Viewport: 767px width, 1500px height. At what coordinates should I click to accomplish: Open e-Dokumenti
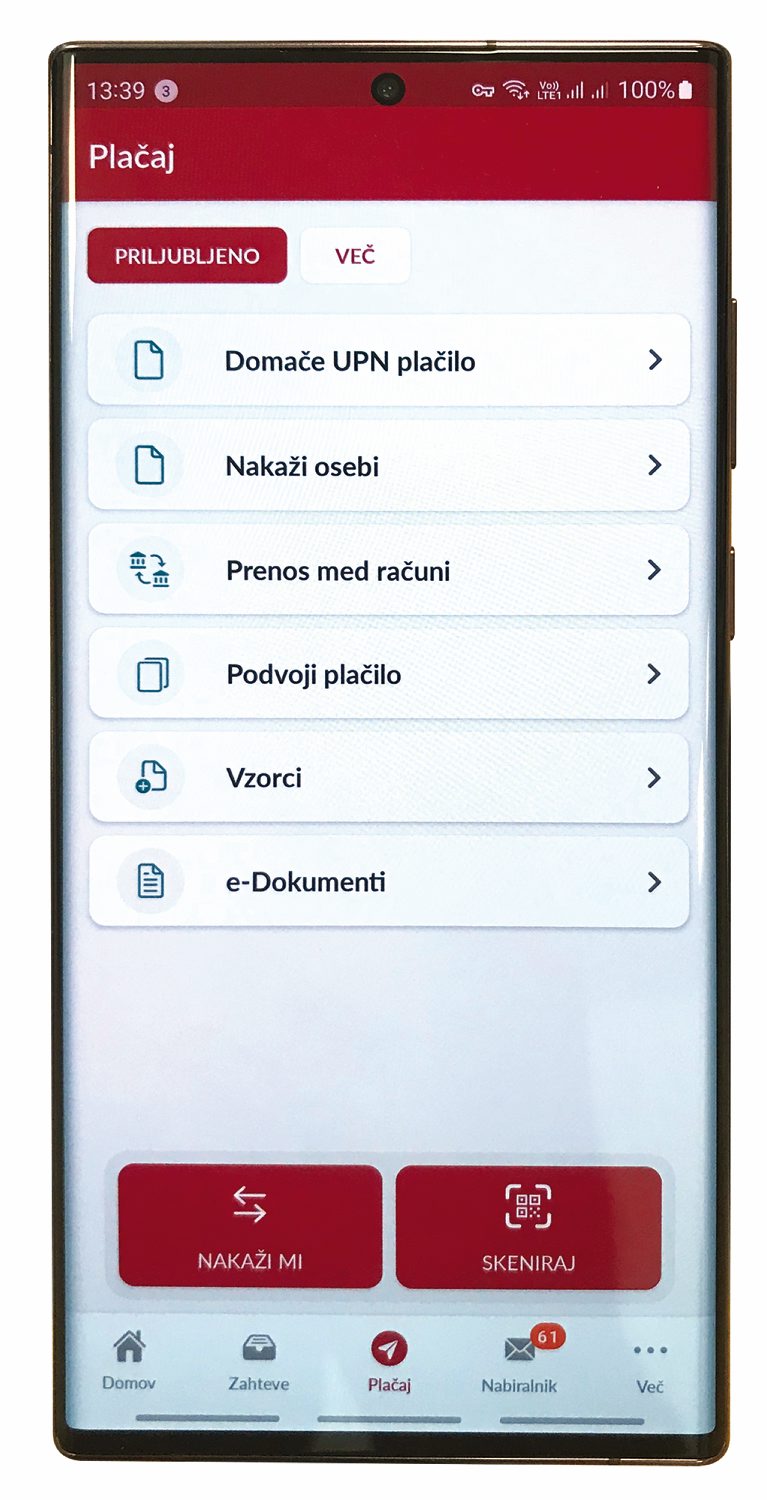[x=389, y=882]
